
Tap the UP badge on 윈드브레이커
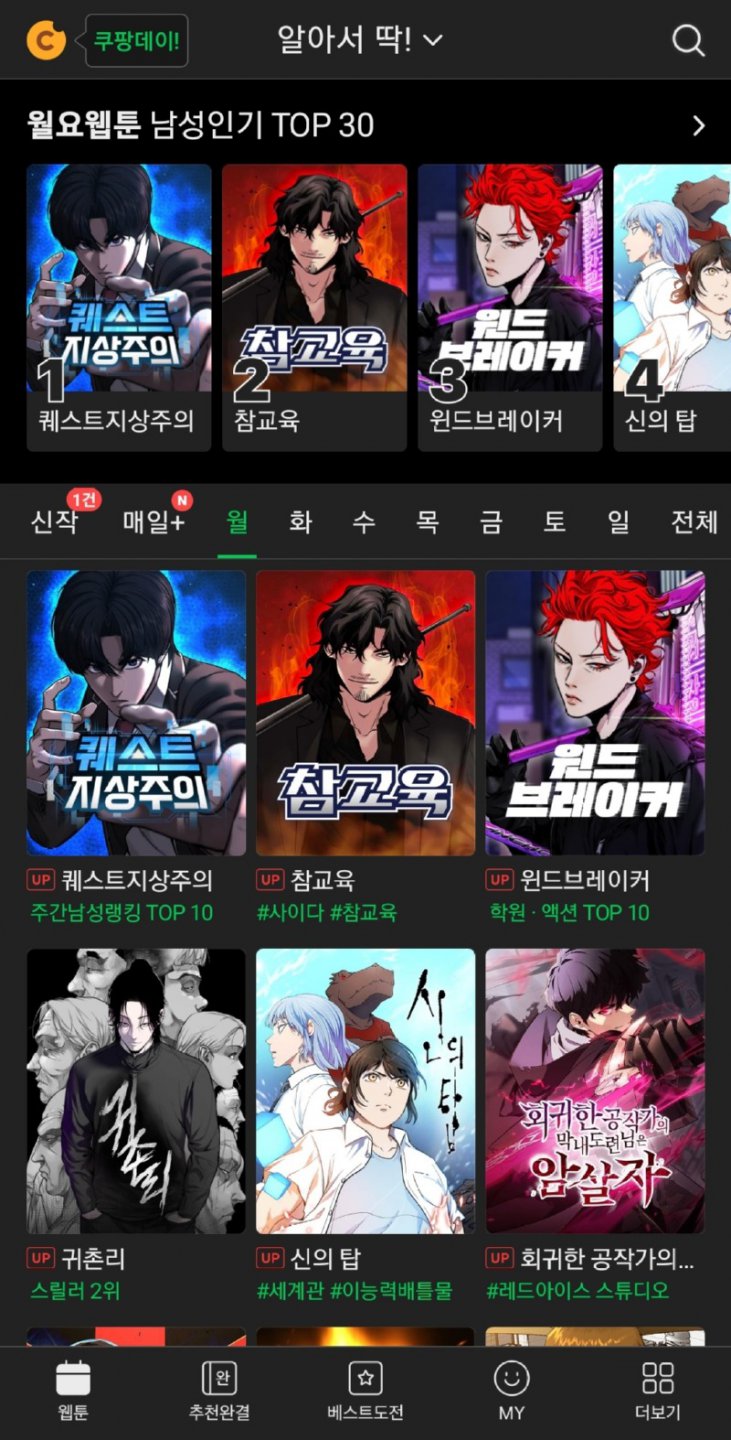[x=500, y=880]
